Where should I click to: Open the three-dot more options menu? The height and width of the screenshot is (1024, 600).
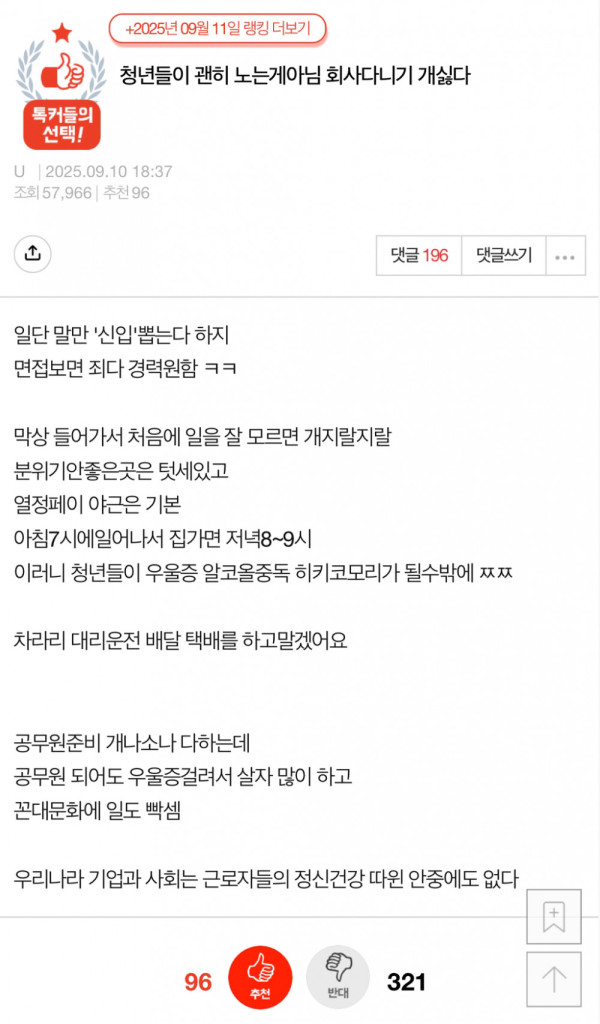coord(565,255)
